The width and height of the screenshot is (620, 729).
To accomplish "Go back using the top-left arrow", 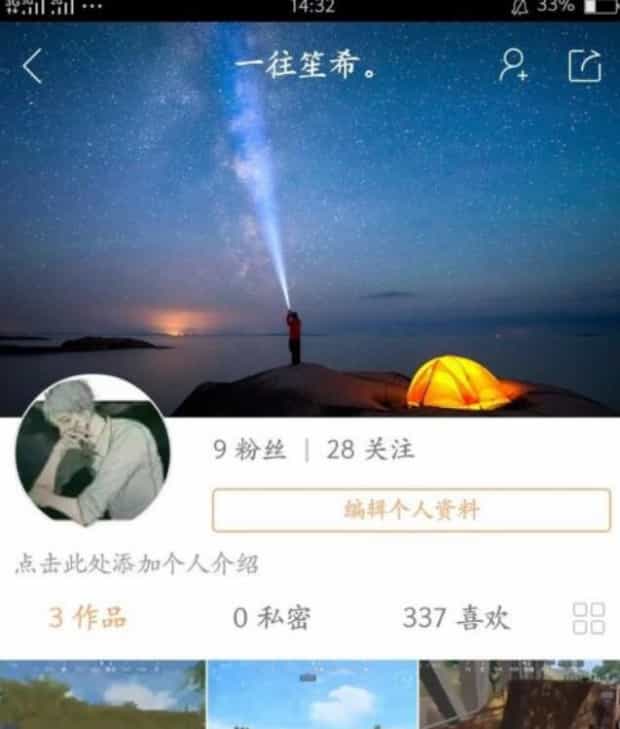I will (x=33, y=66).
